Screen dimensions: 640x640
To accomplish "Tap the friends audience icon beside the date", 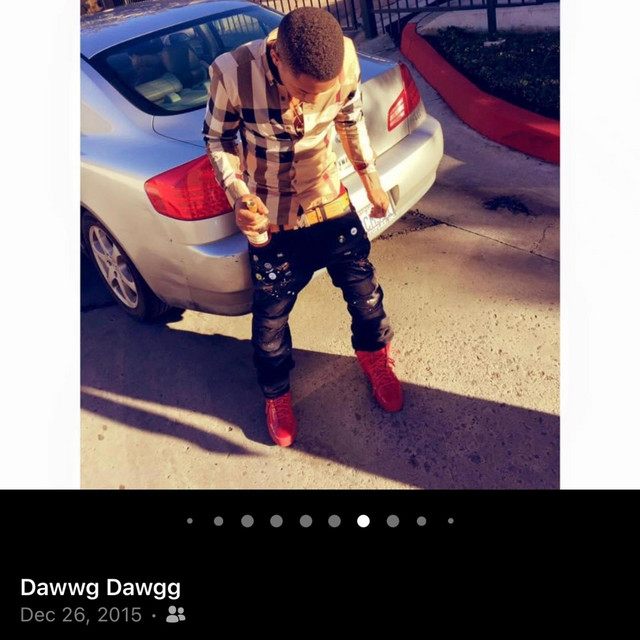I will click(x=175, y=615).
